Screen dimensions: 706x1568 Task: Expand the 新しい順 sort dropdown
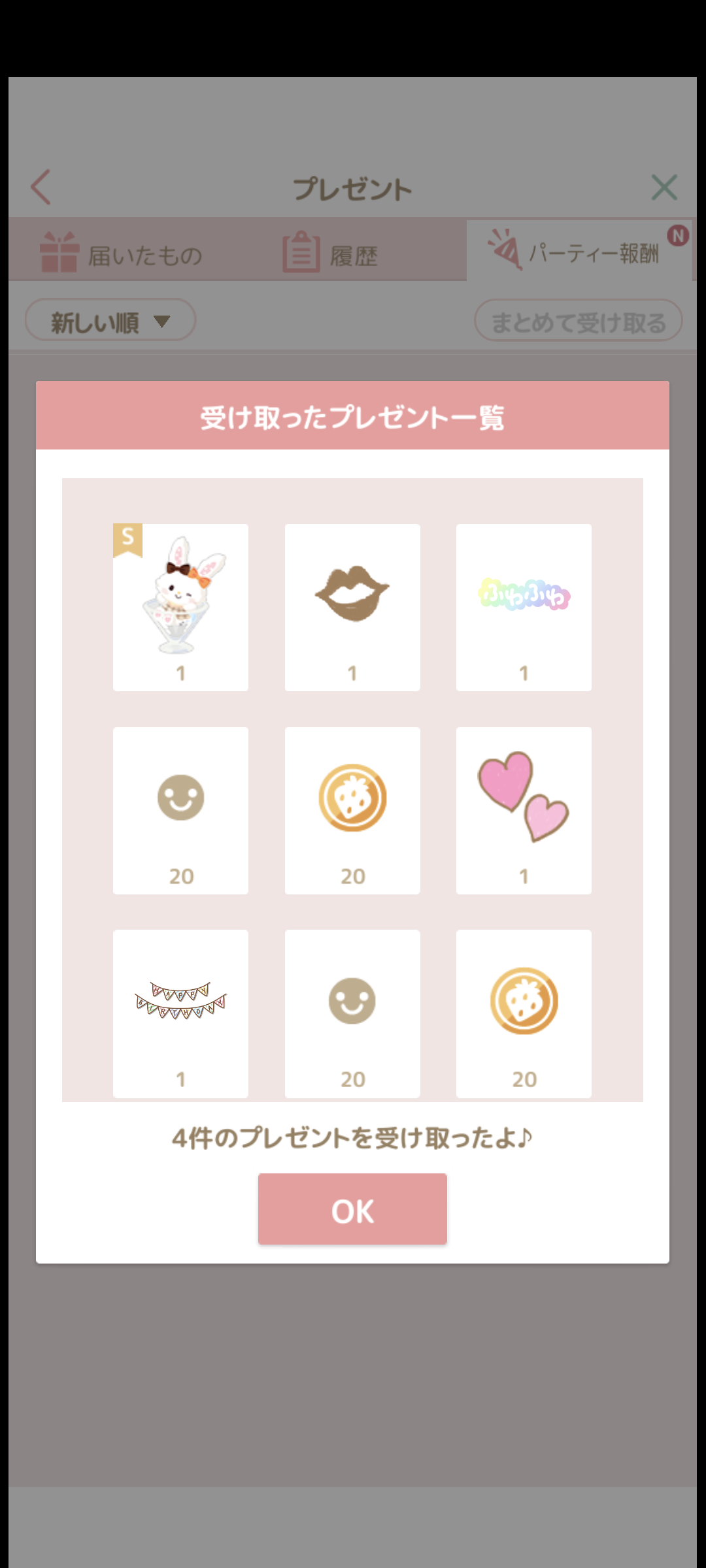point(110,321)
